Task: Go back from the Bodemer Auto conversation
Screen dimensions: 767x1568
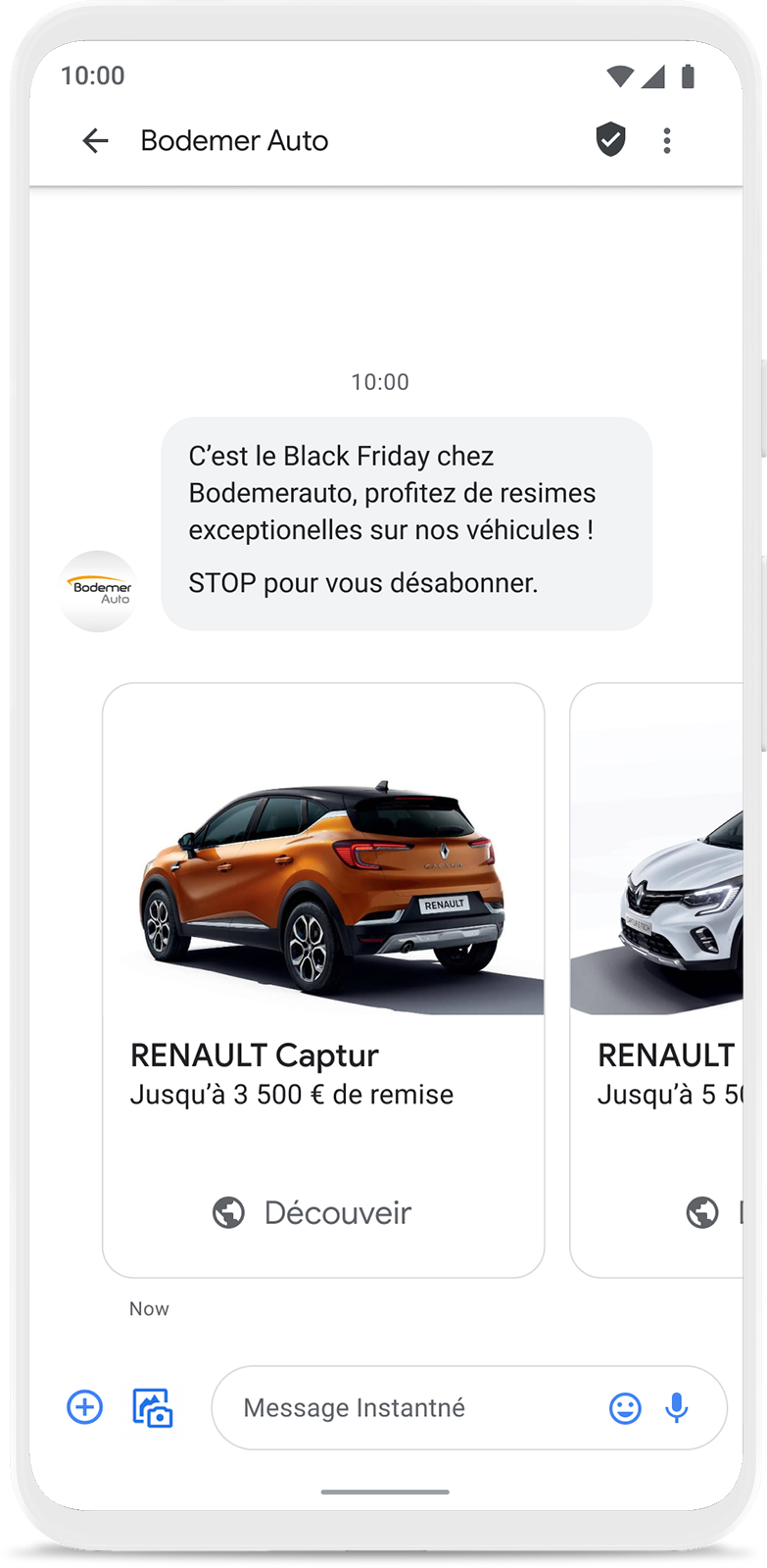Action: pyautogui.click(x=95, y=141)
